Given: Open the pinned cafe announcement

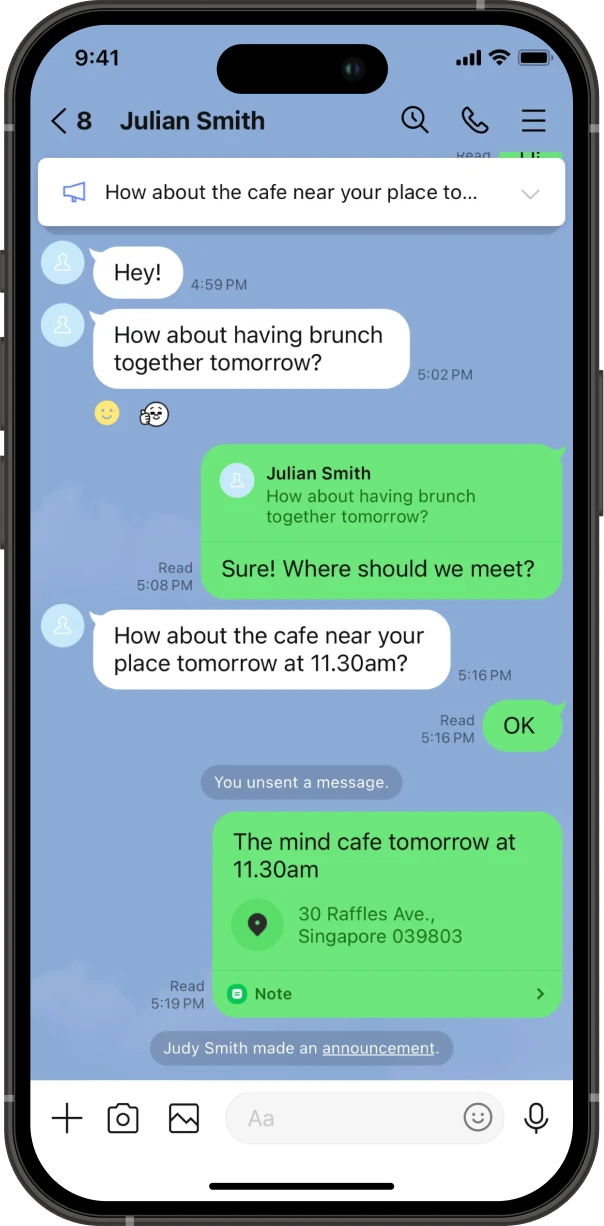Looking at the screenshot, I should 290,192.
